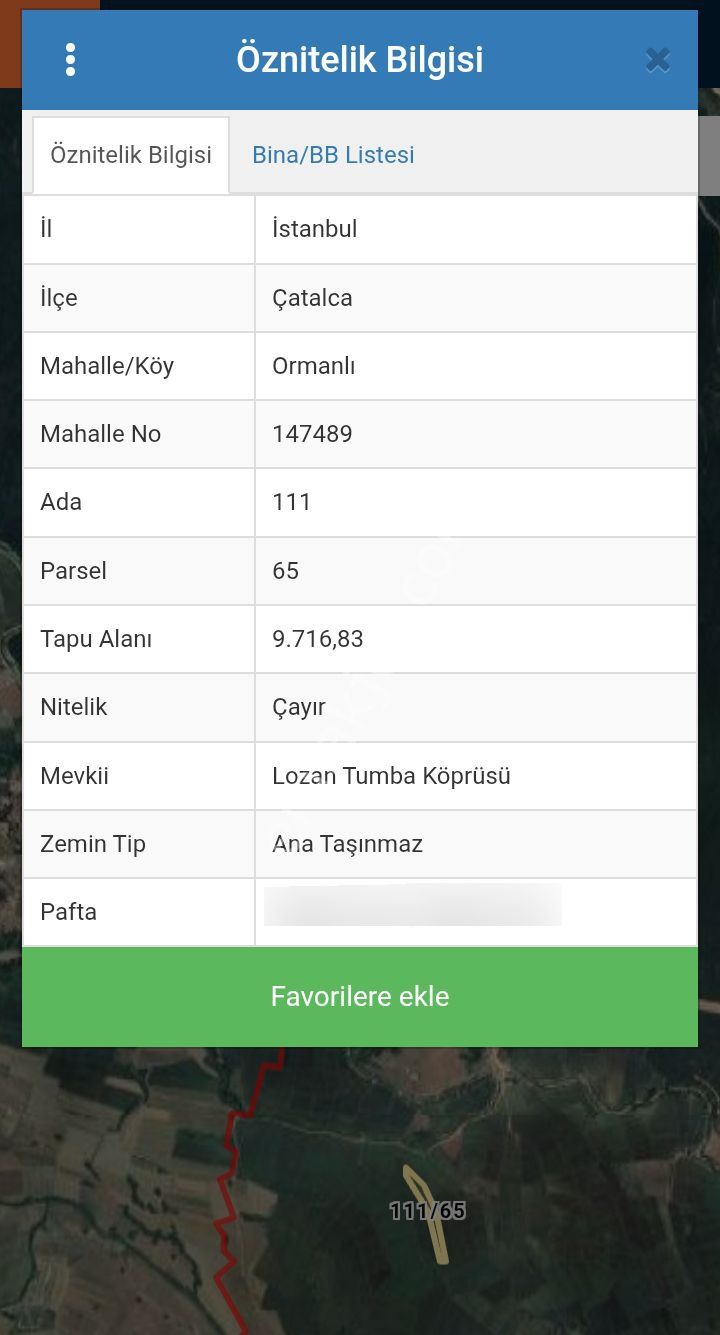Close the Öznitelik Bilgisi dialog
This screenshot has width=720, height=1335.
657,59
